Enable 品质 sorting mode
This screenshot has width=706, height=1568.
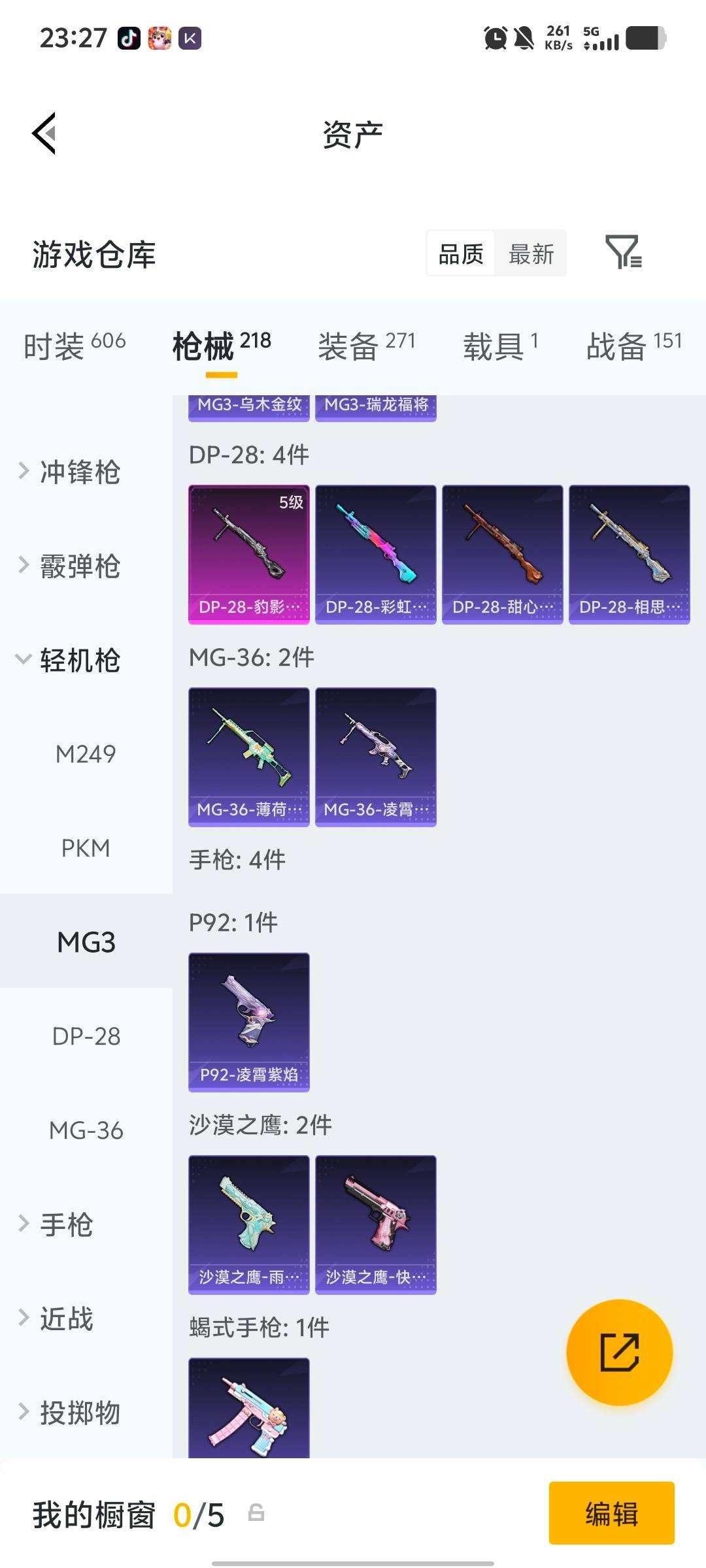click(x=460, y=253)
